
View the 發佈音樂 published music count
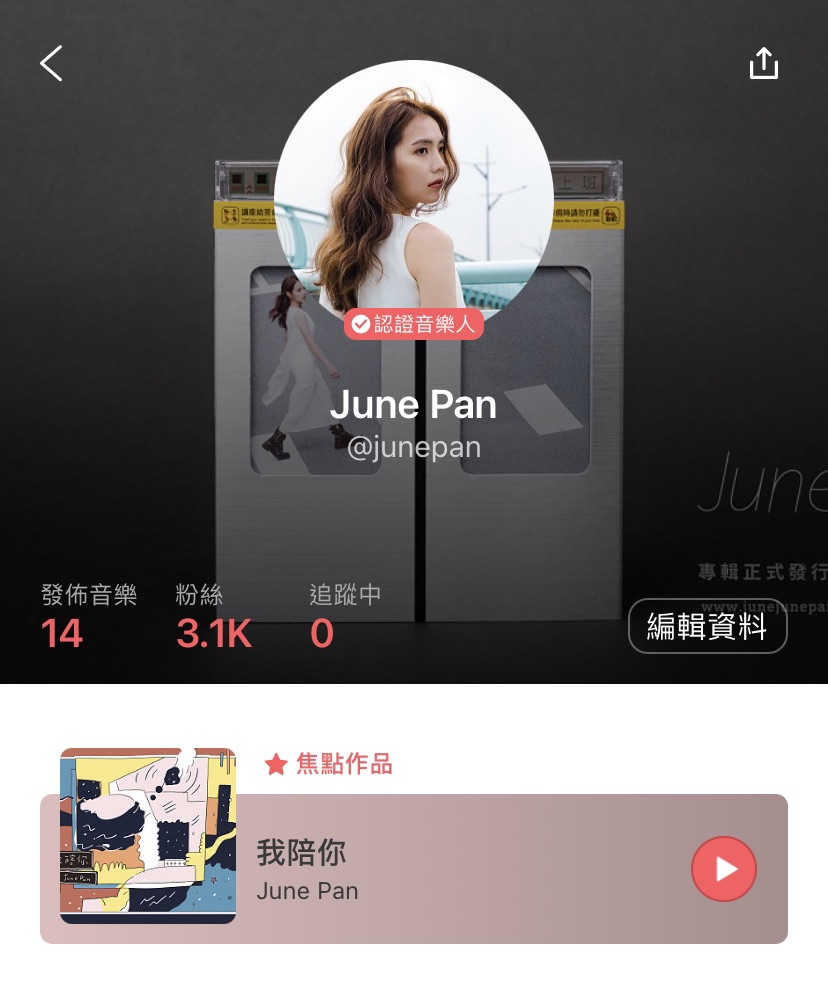click(88, 617)
